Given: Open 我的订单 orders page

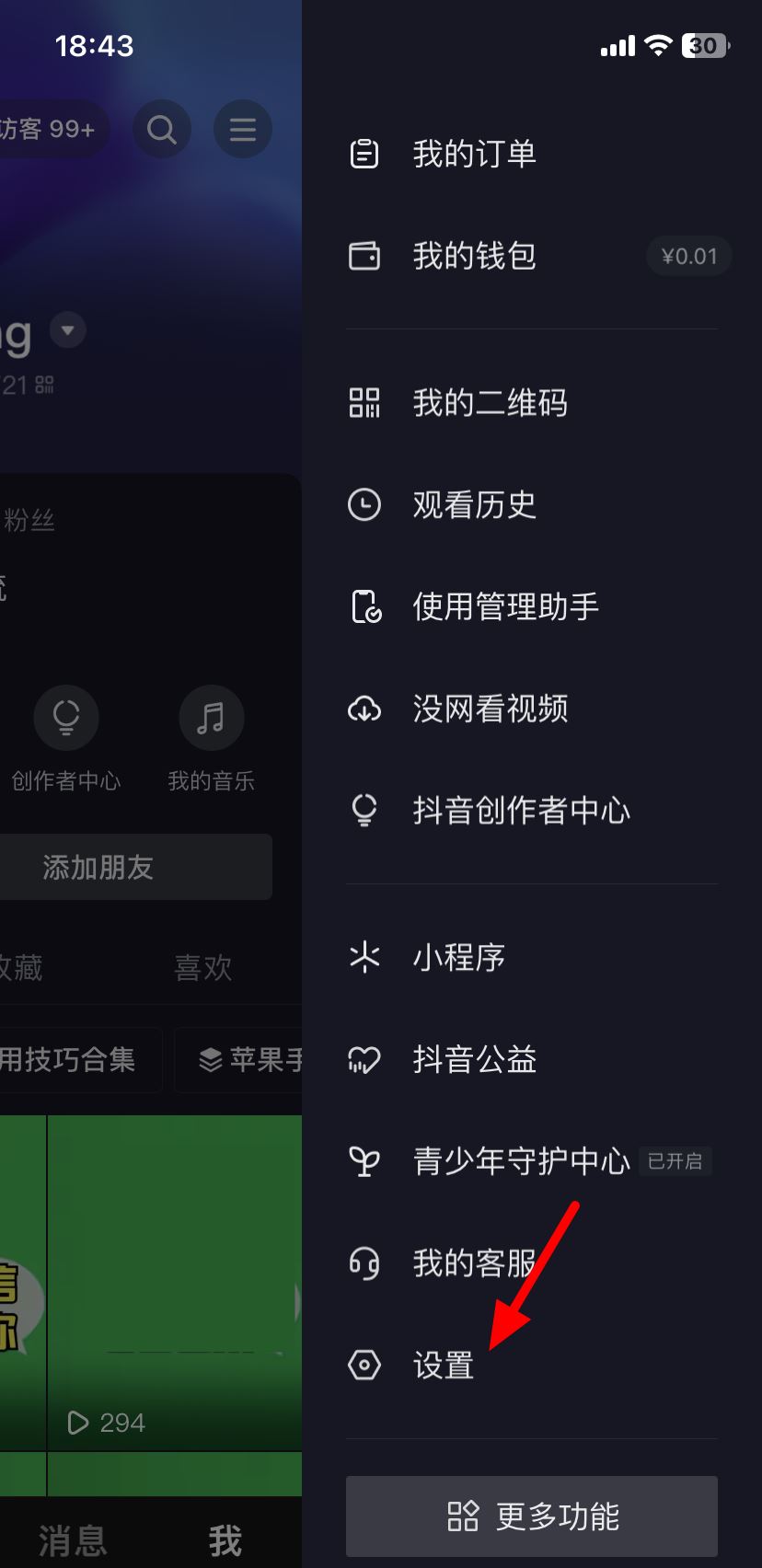Looking at the screenshot, I should [x=532, y=154].
